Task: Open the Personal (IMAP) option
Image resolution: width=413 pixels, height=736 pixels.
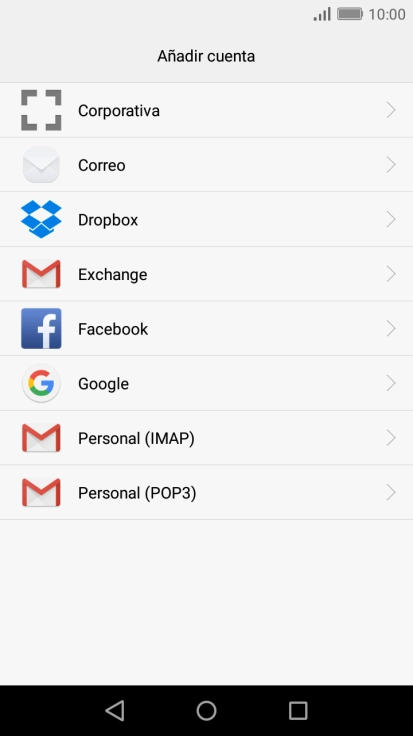Action: (206, 438)
